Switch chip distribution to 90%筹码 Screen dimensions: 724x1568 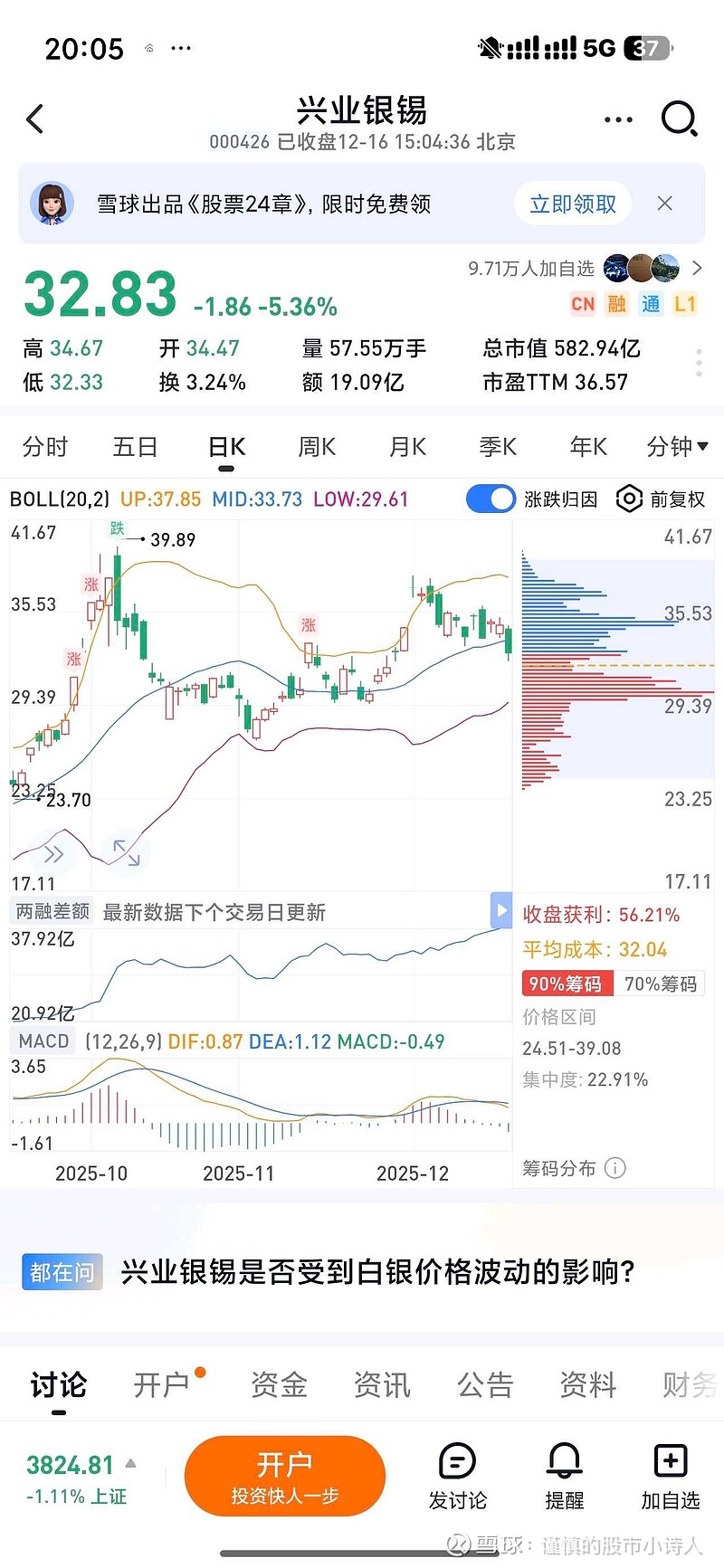tap(566, 983)
